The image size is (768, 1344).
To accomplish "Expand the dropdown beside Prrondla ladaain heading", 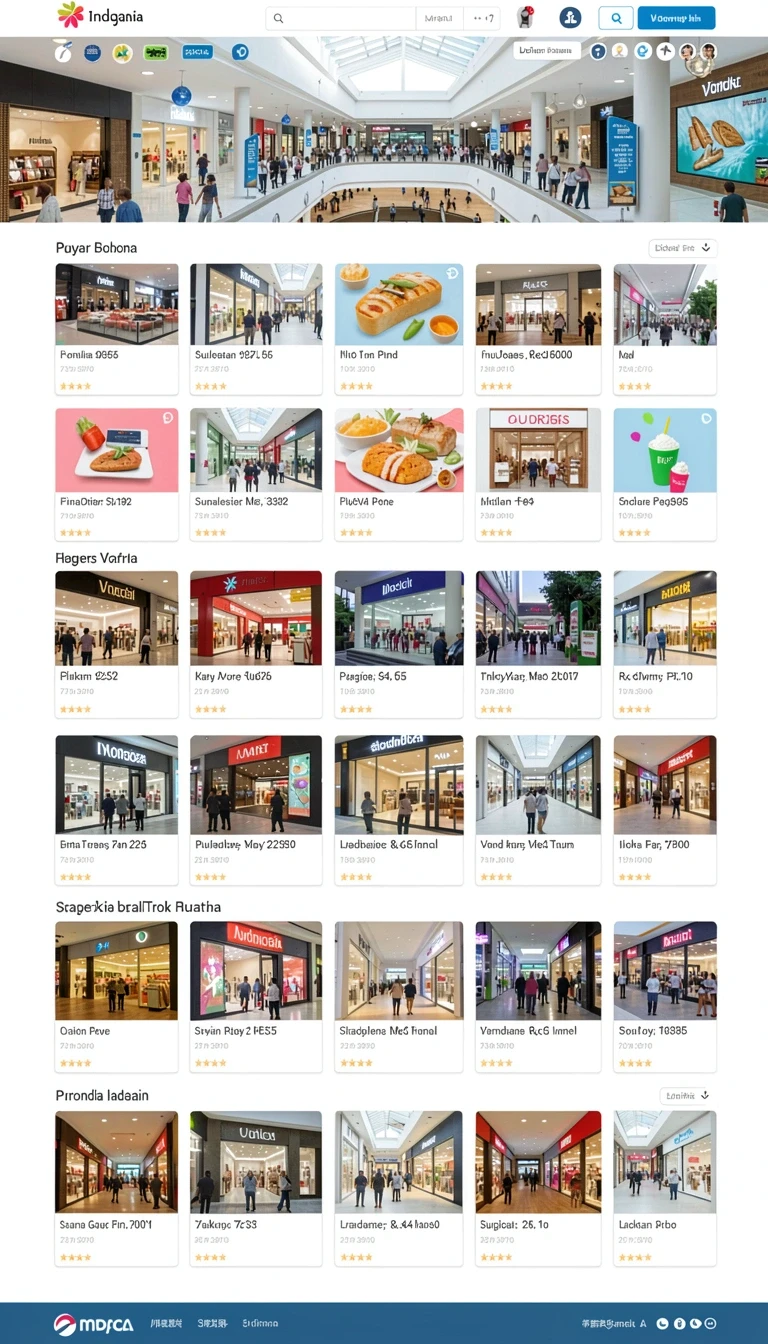I will (x=689, y=1096).
